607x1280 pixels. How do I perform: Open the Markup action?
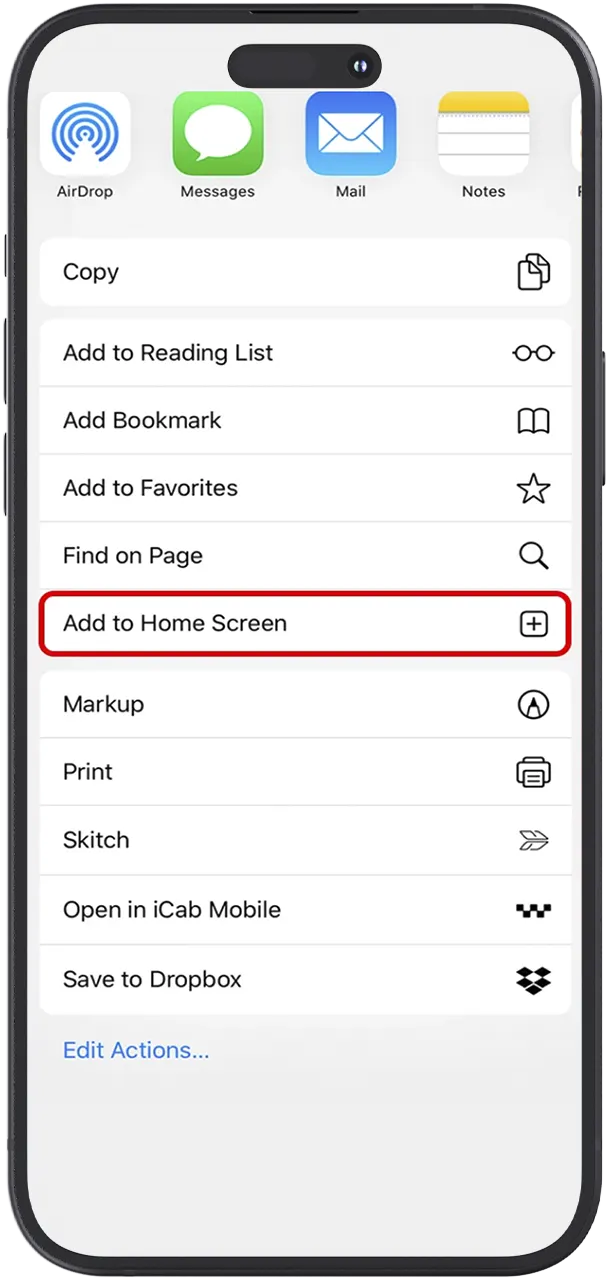(304, 704)
